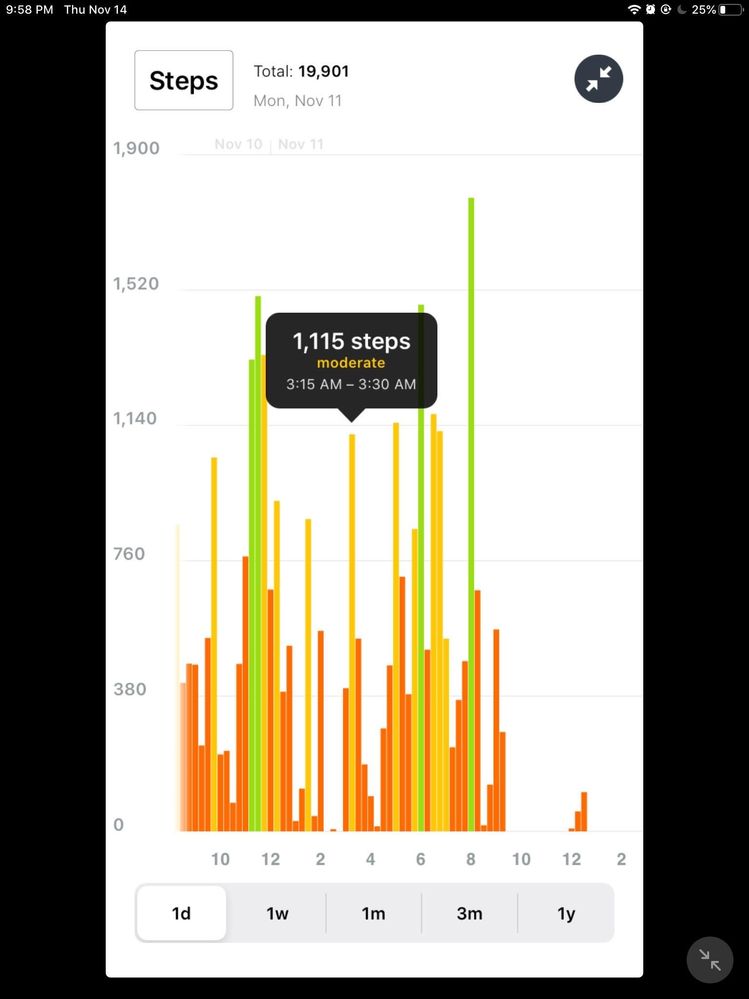
Task: Select the 1d time range
Action: click(x=181, y=913)
